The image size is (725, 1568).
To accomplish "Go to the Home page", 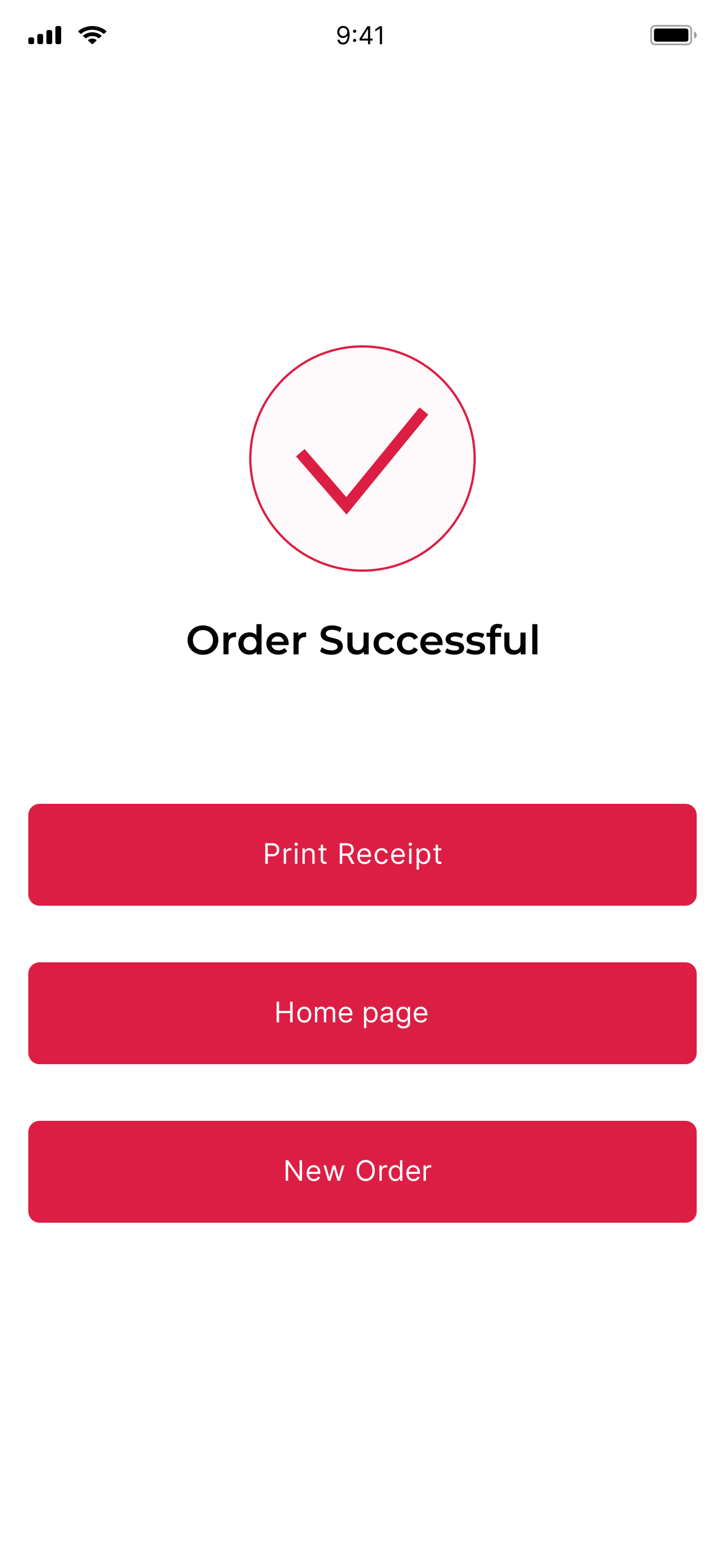I will tap(362, 1013).
